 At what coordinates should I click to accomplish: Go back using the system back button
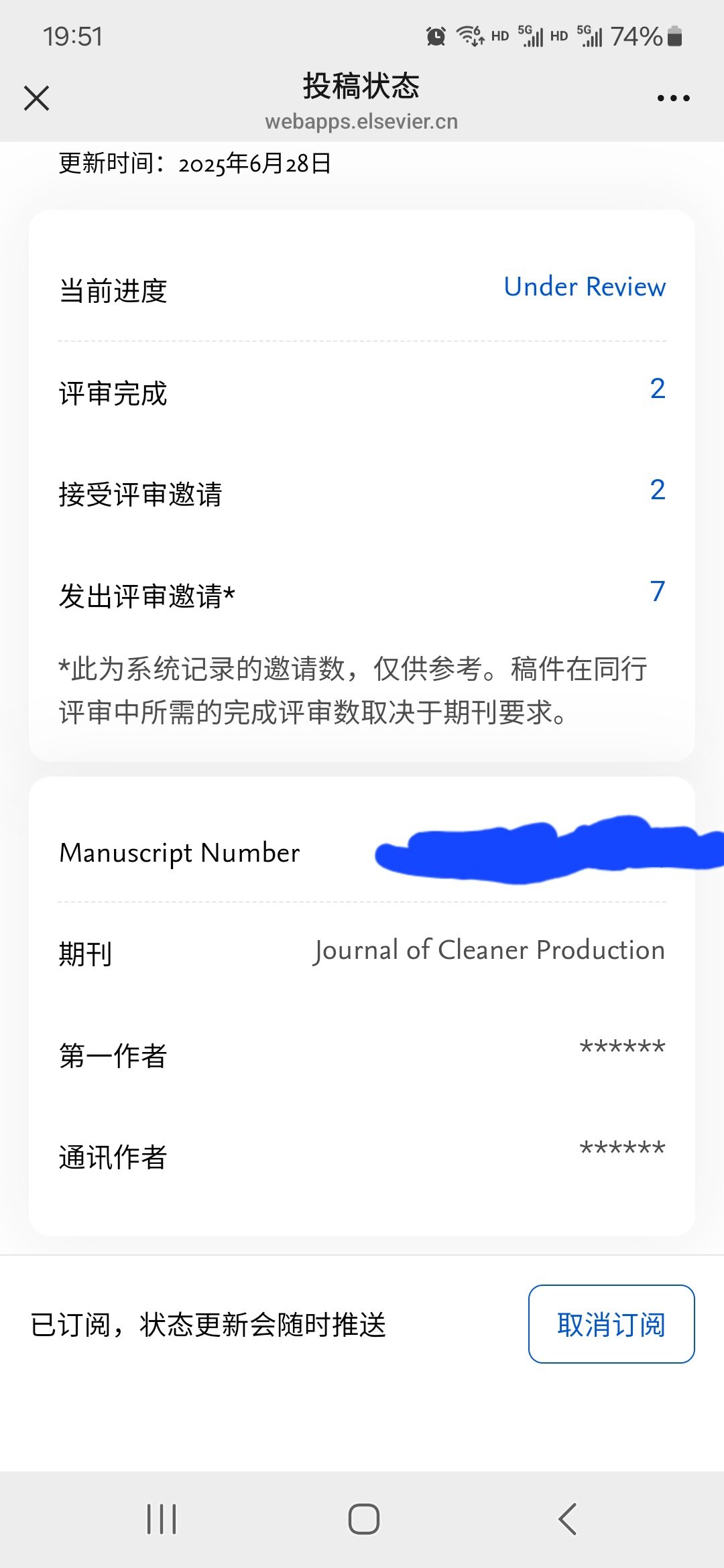[567, 1519]
